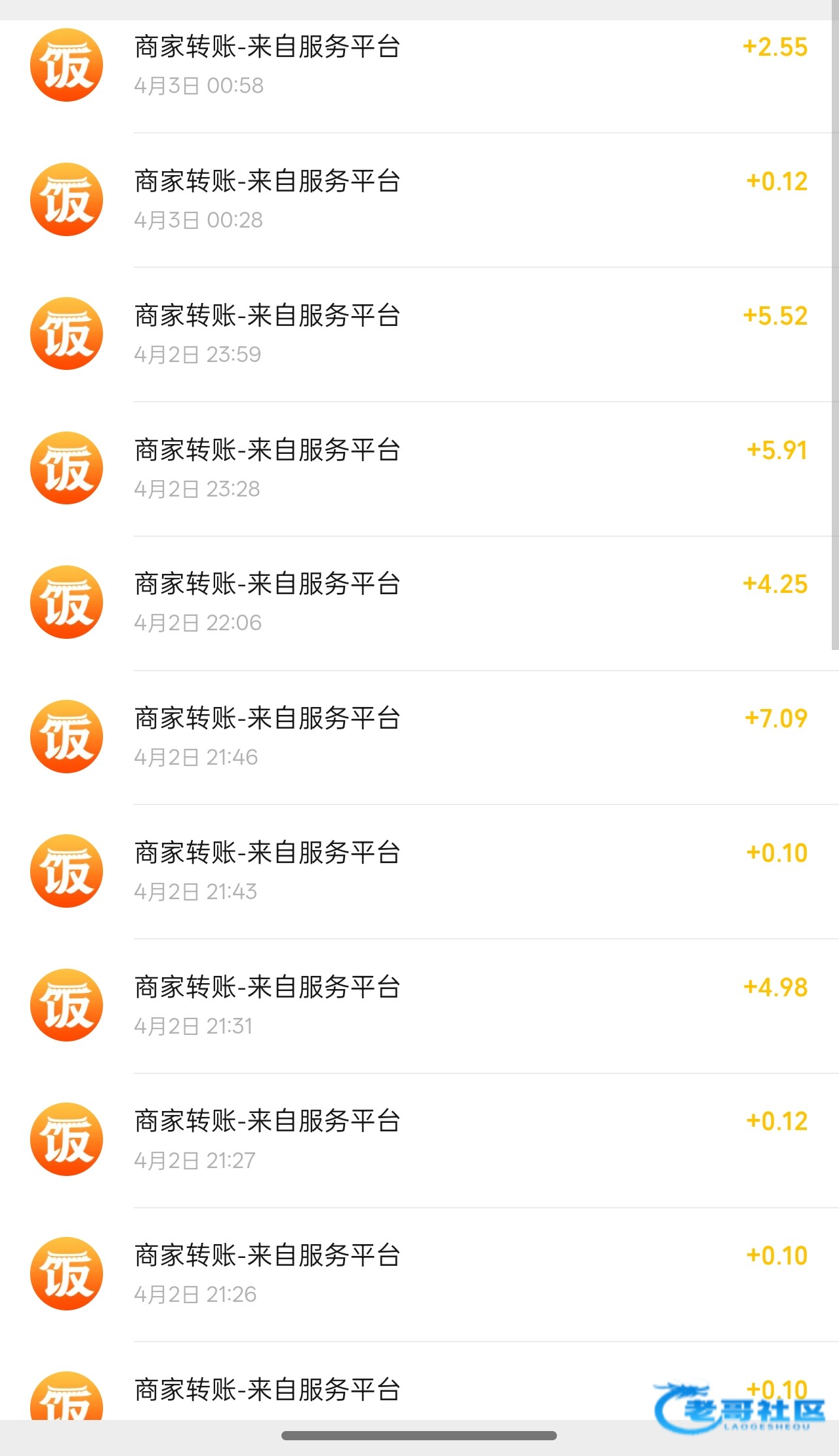Screen dimensions: 839x1456
Task: Open the 4月2日 23:59 transfer record
Action: pos(420,334)
